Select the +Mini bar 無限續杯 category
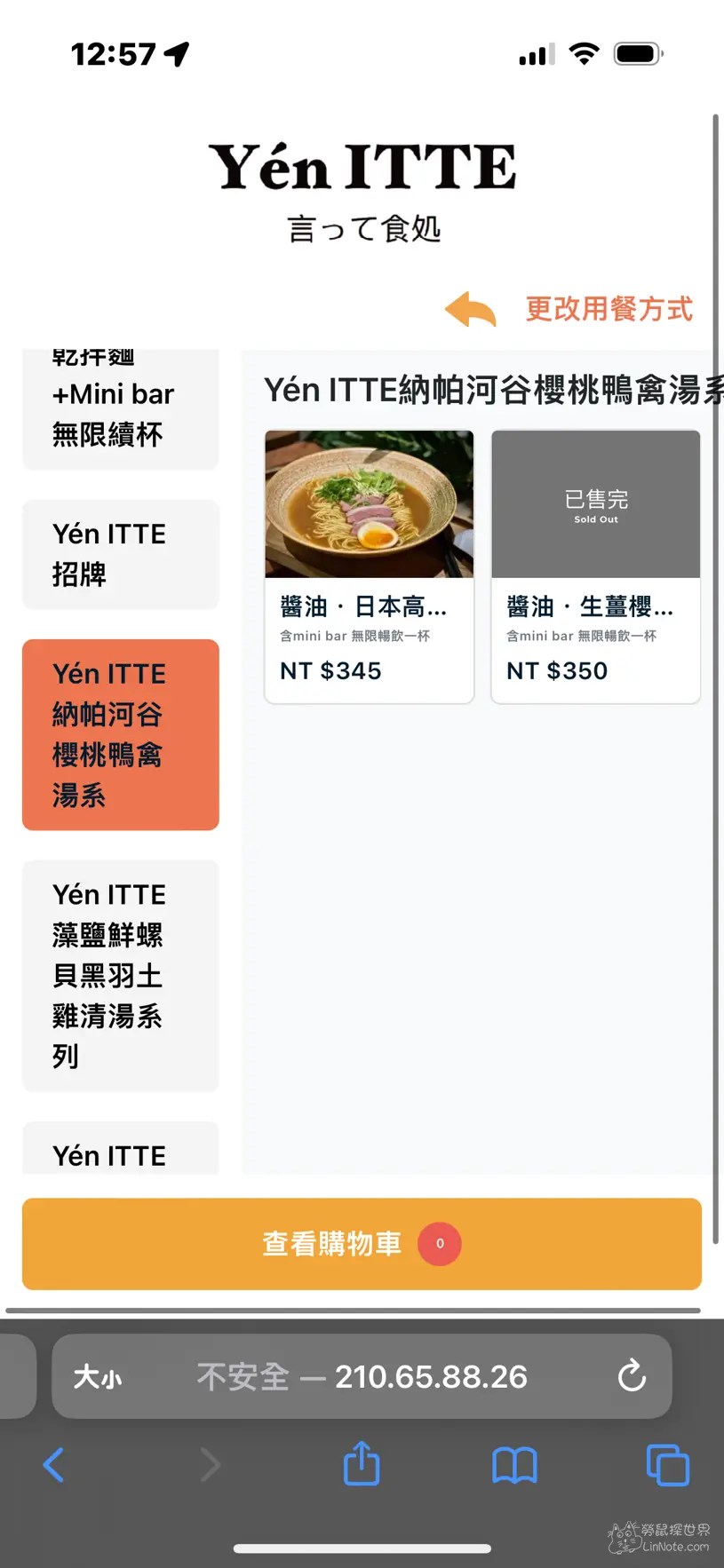Screen dimensions: 724x1568 point(121,413)
